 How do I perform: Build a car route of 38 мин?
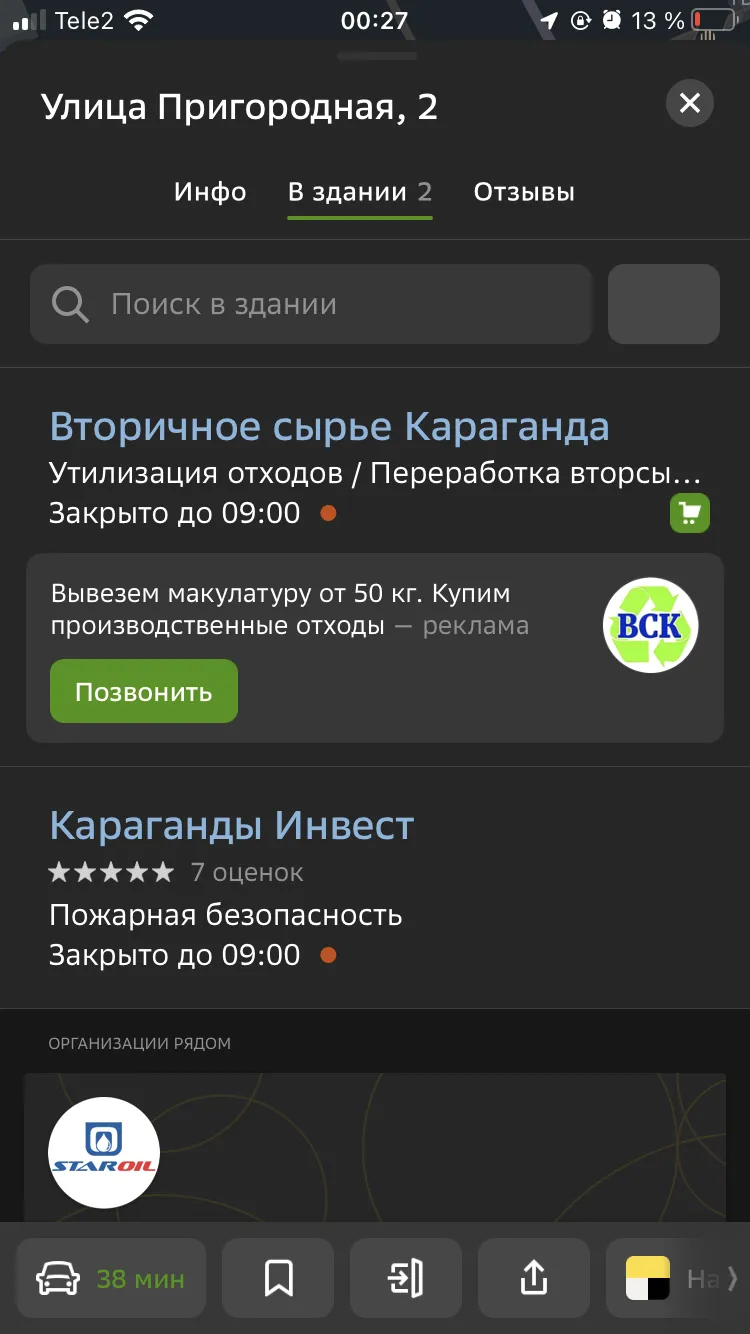pyautogui.click(x=111, y=1278)
